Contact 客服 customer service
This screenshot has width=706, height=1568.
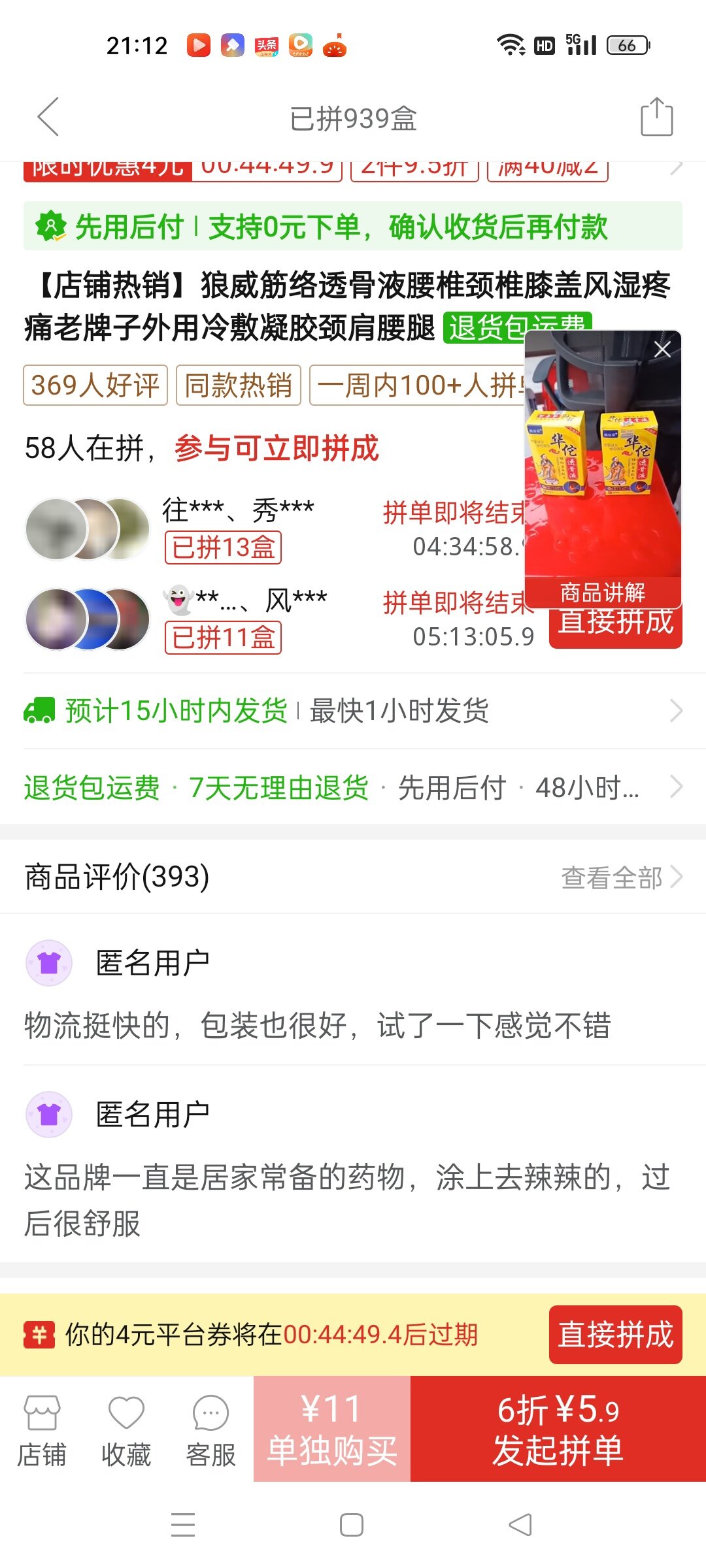pos(210,1431)
